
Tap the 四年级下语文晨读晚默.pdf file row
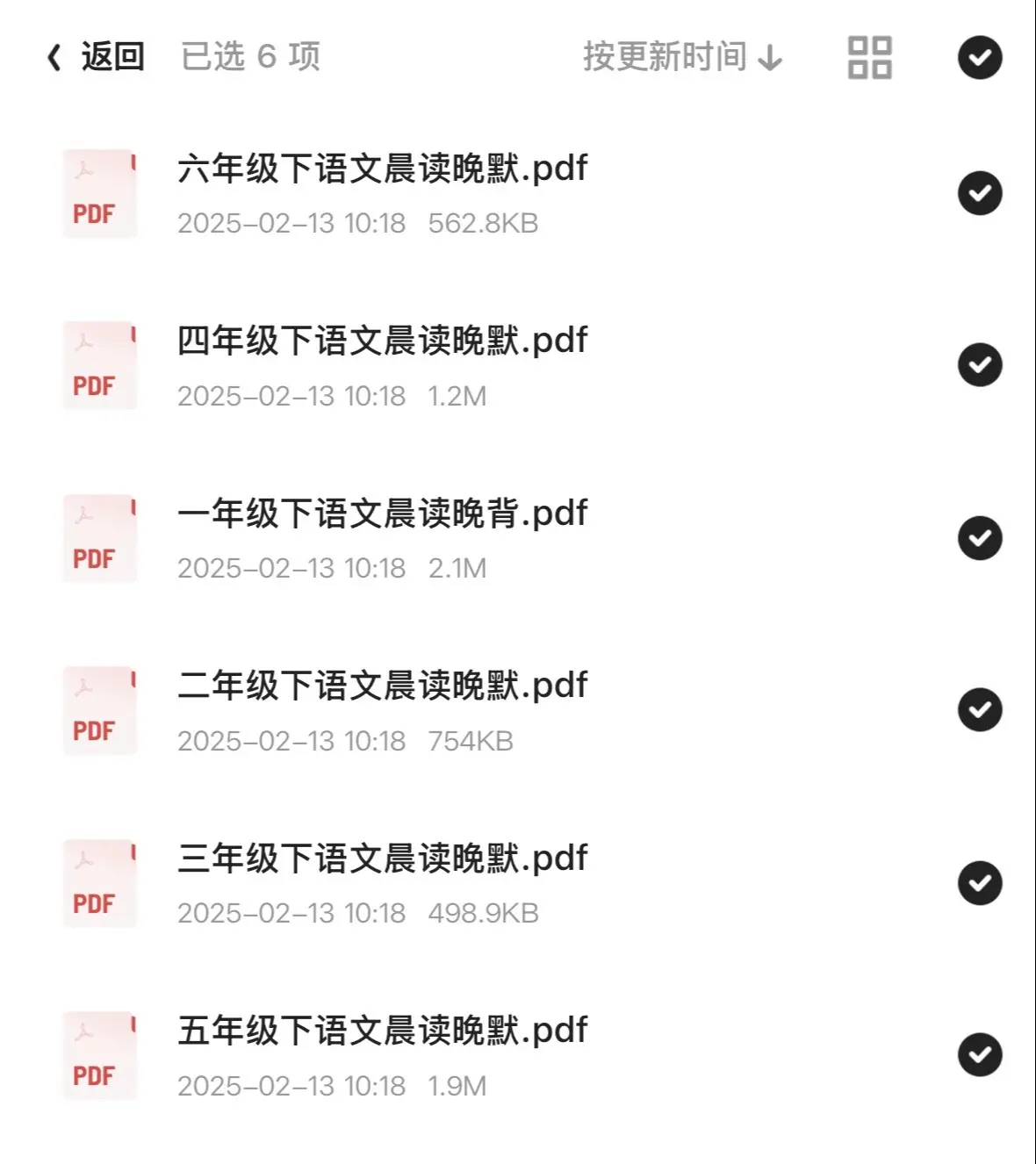pyautogui.click(x=383, y=365)
